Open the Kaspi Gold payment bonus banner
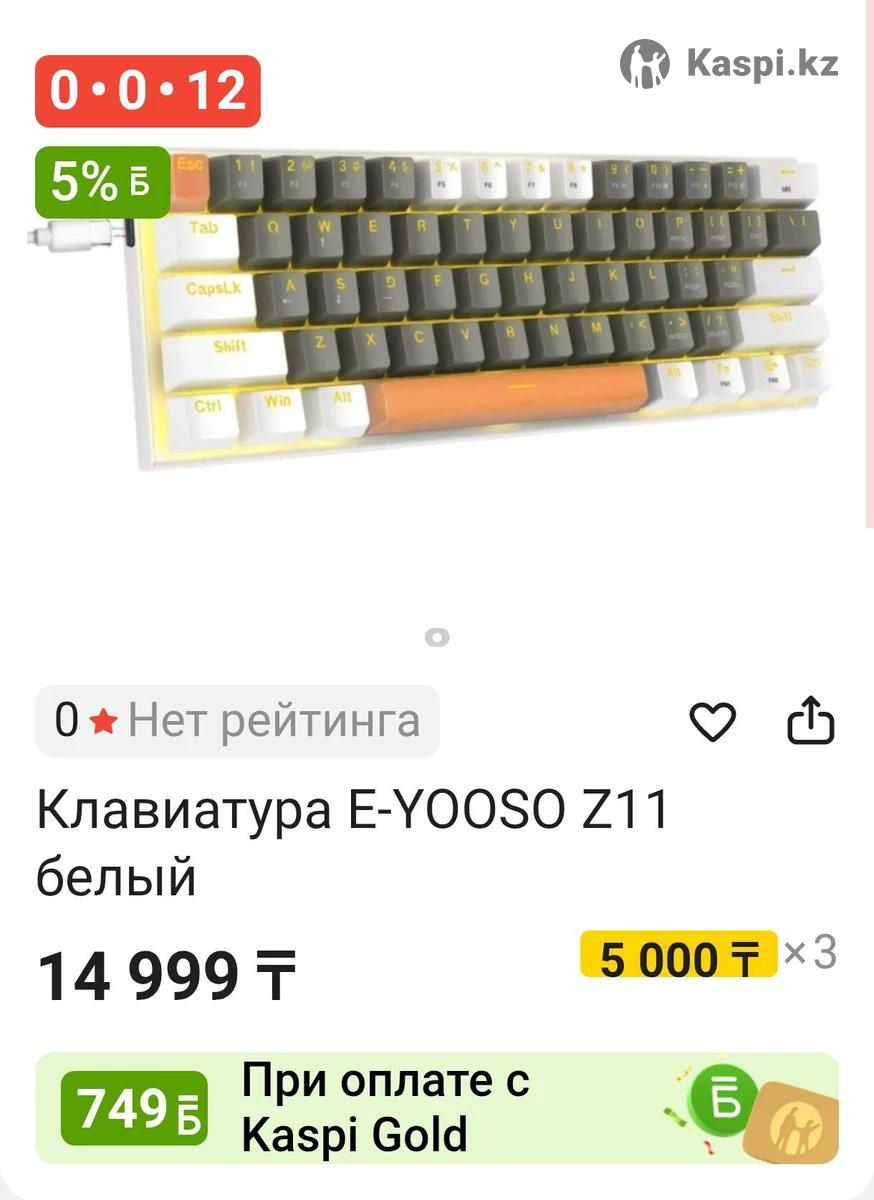Screen dimensions: 874x1200 [437, 1108]
